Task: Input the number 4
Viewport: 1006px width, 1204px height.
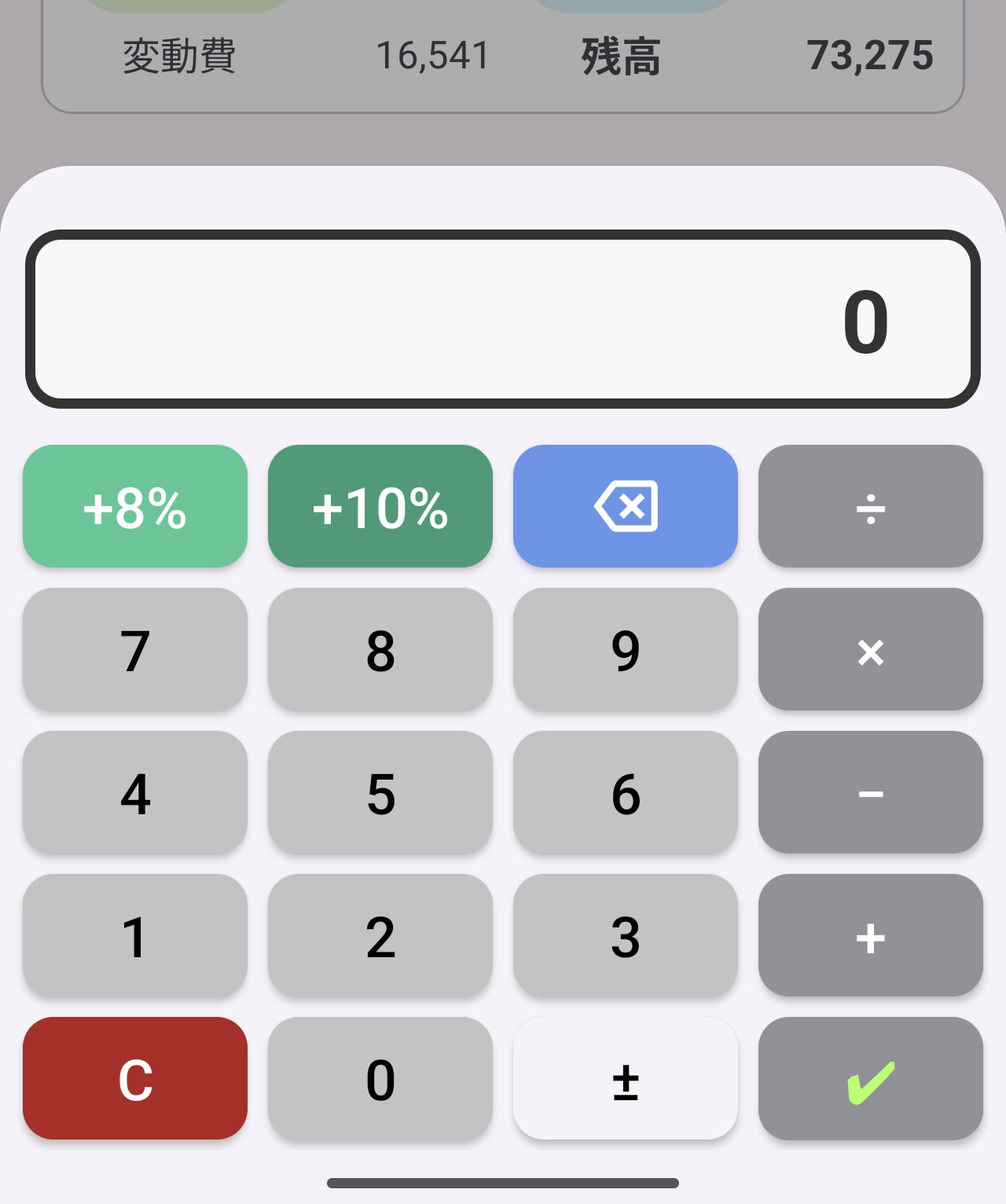Action: click(x=135, y=793)
